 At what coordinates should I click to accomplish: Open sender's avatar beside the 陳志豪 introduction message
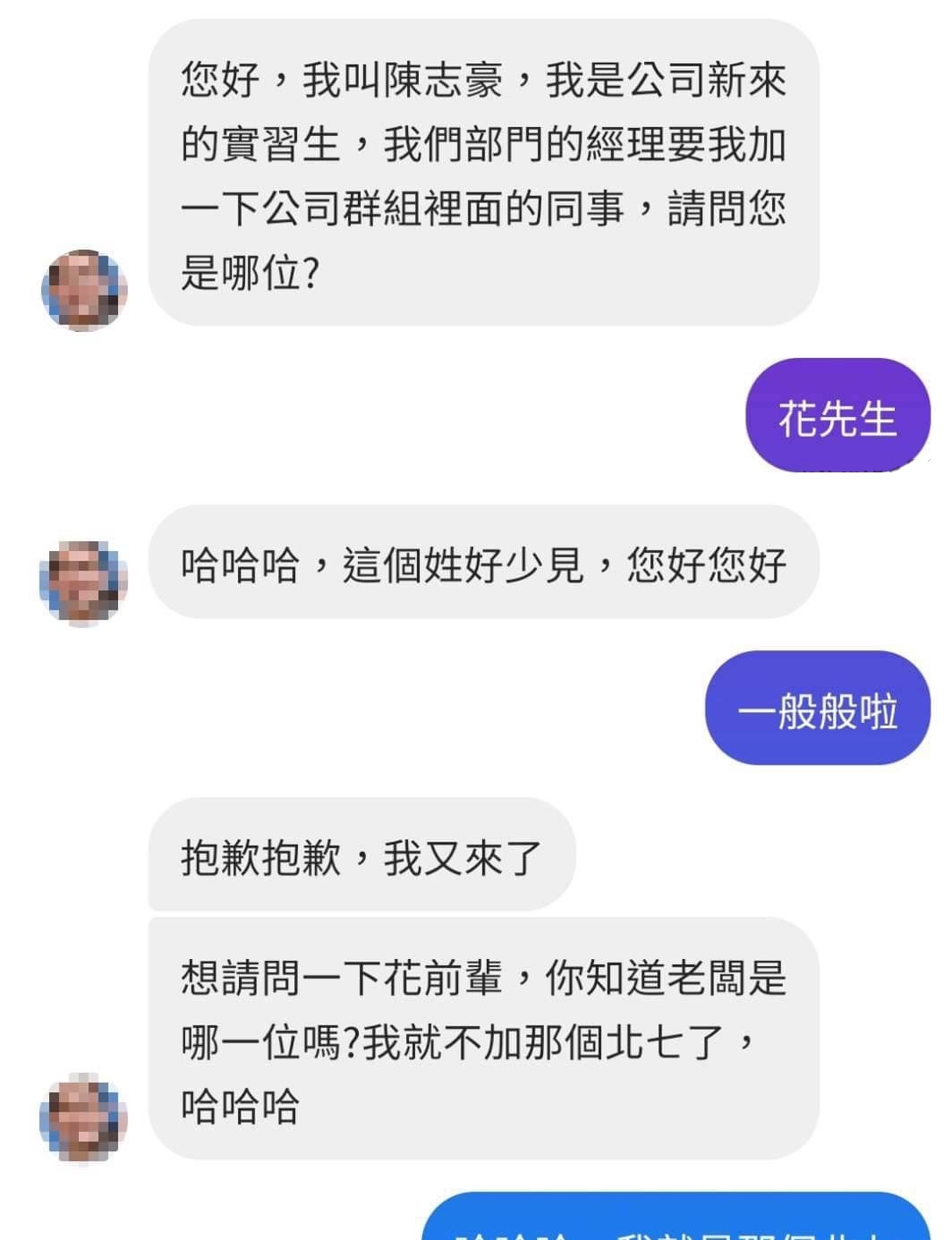pos(84,291)
